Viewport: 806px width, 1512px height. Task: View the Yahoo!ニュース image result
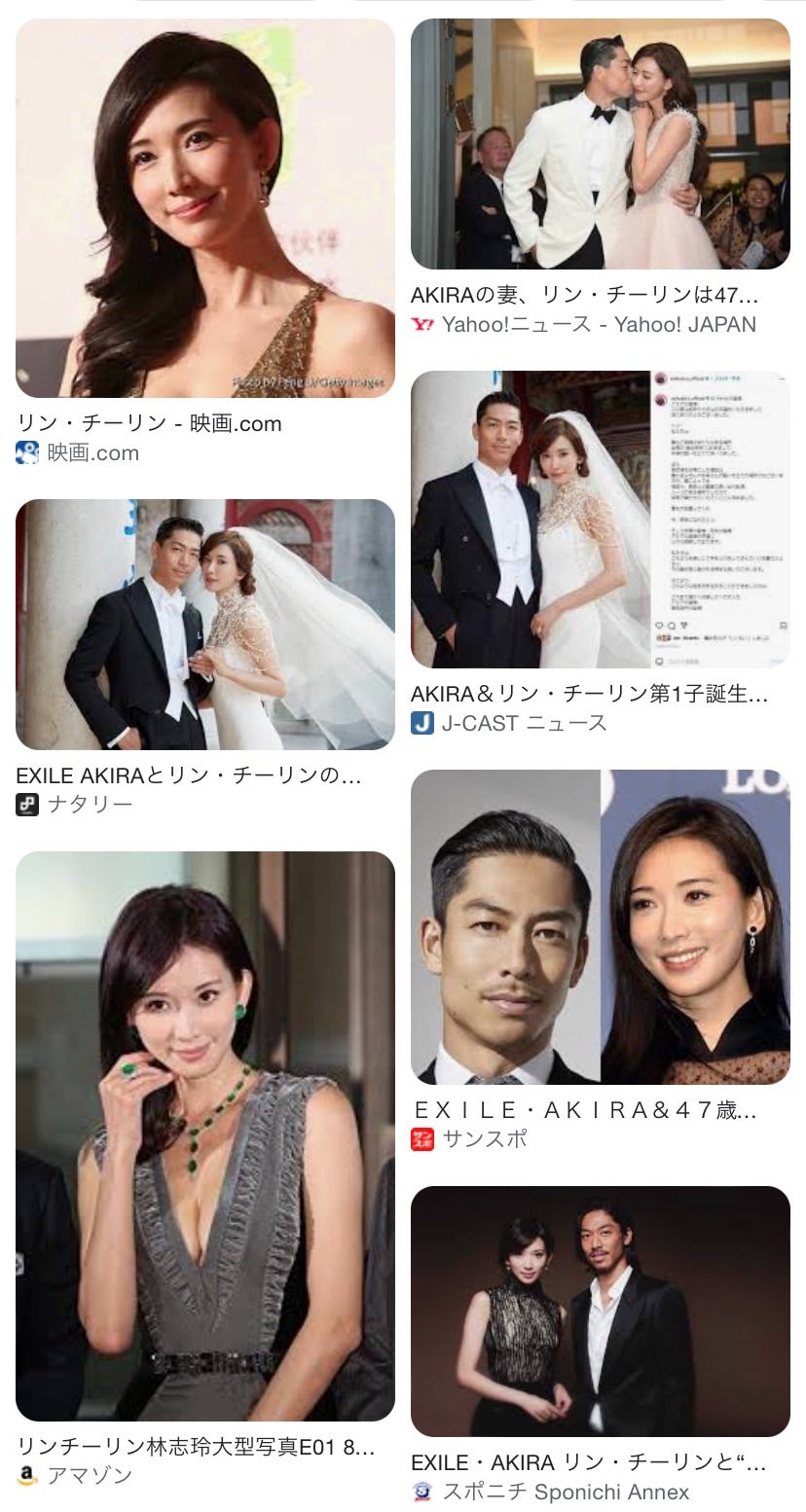click(600, 144)
